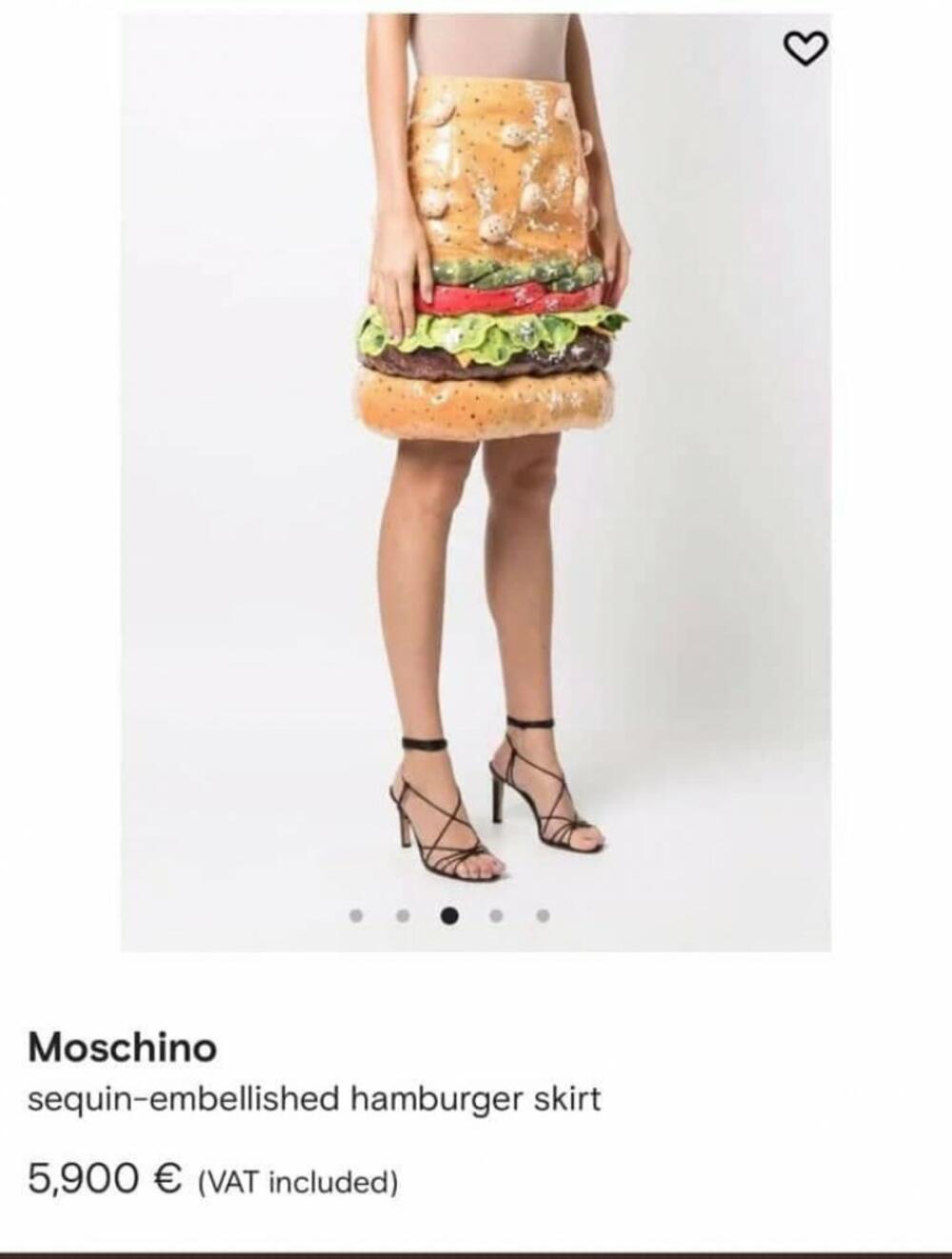Select the second carousel dot
Screen dimensions: 952x1259
[403, 916]
